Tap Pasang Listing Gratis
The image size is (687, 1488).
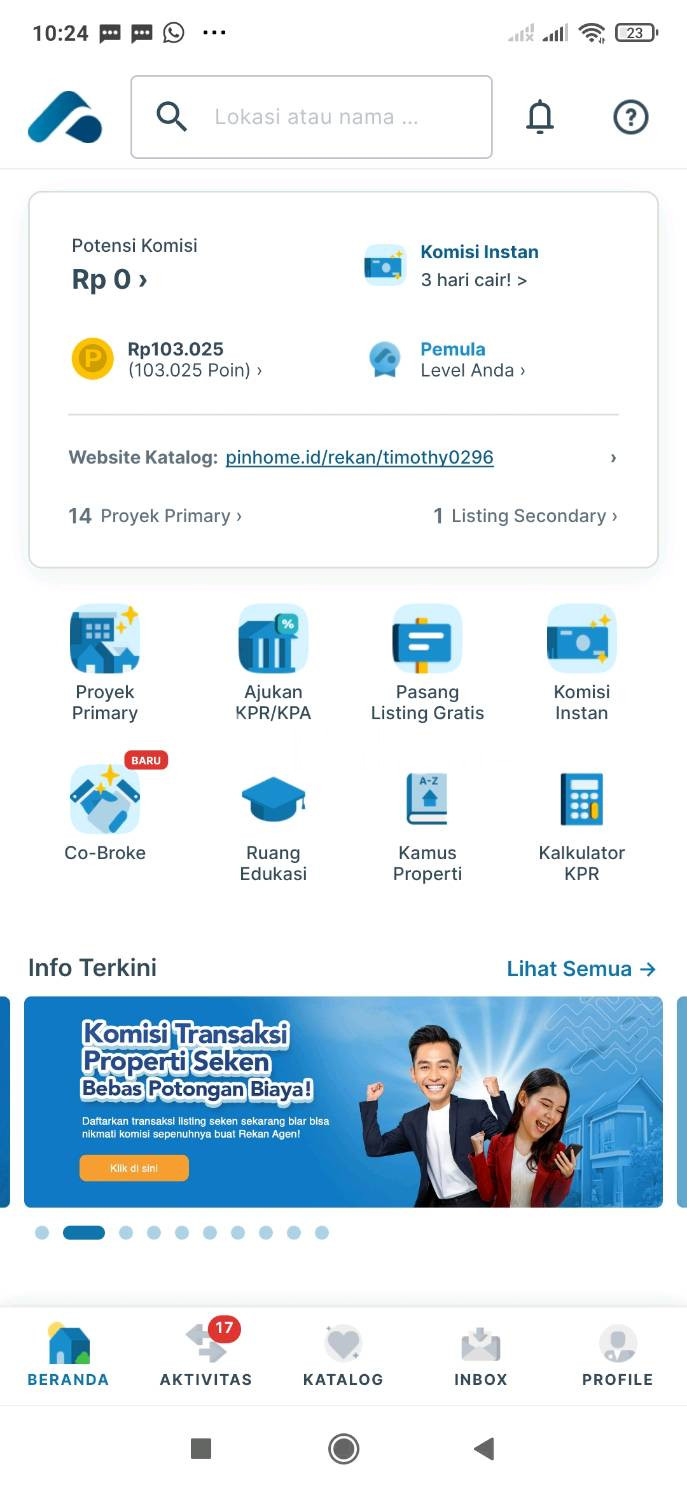(427, 662)
